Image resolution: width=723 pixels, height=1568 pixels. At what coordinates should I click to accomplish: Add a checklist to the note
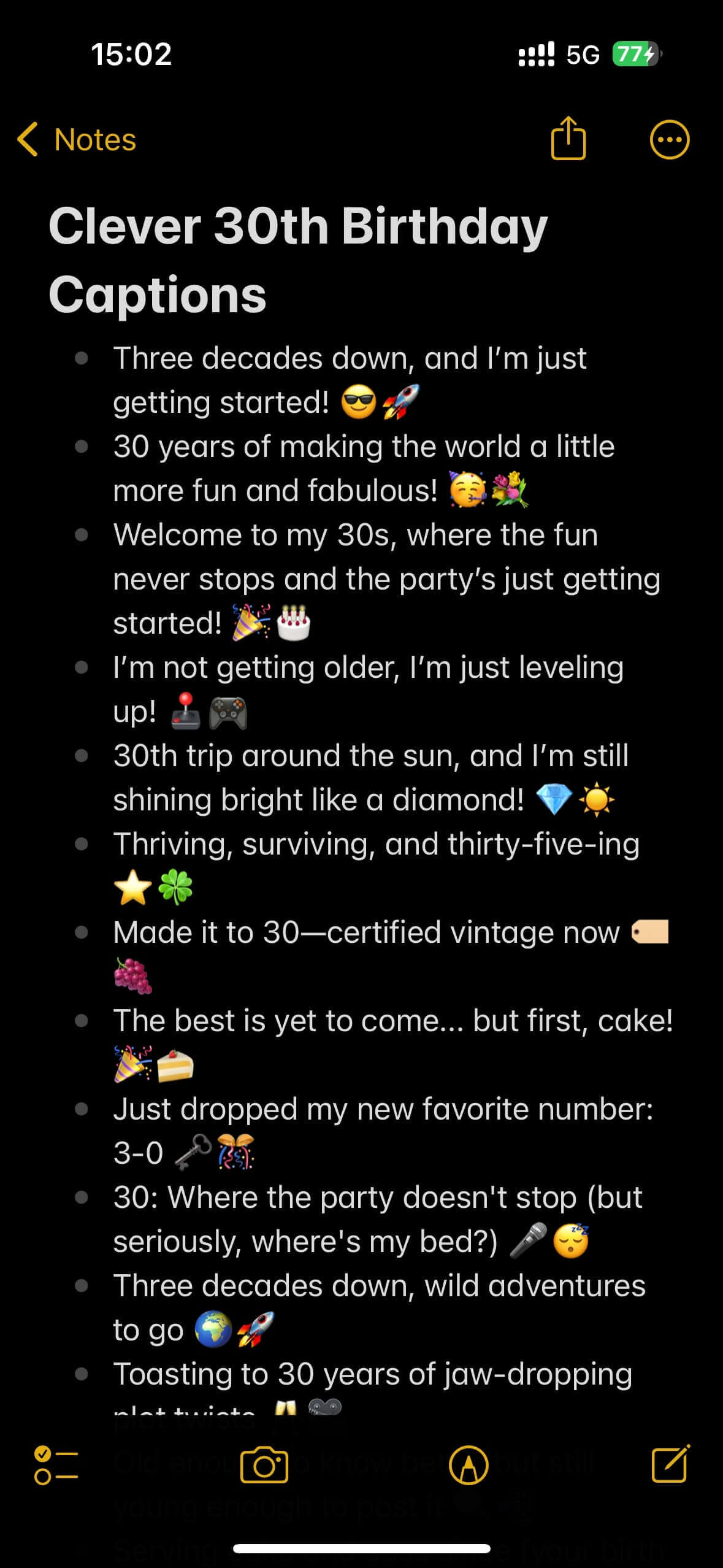56,1465
